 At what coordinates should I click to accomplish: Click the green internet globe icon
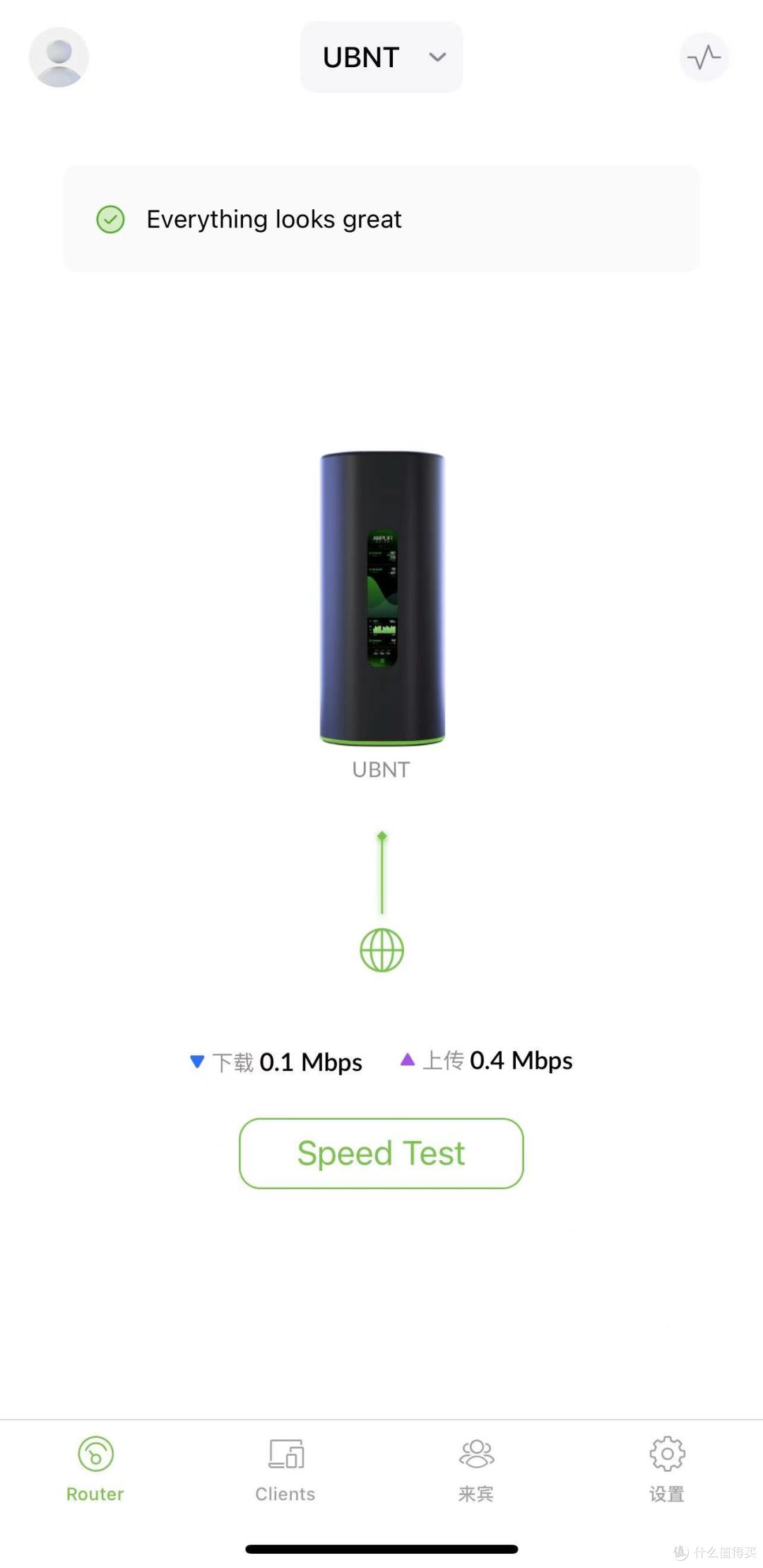(x=381, y=949)
